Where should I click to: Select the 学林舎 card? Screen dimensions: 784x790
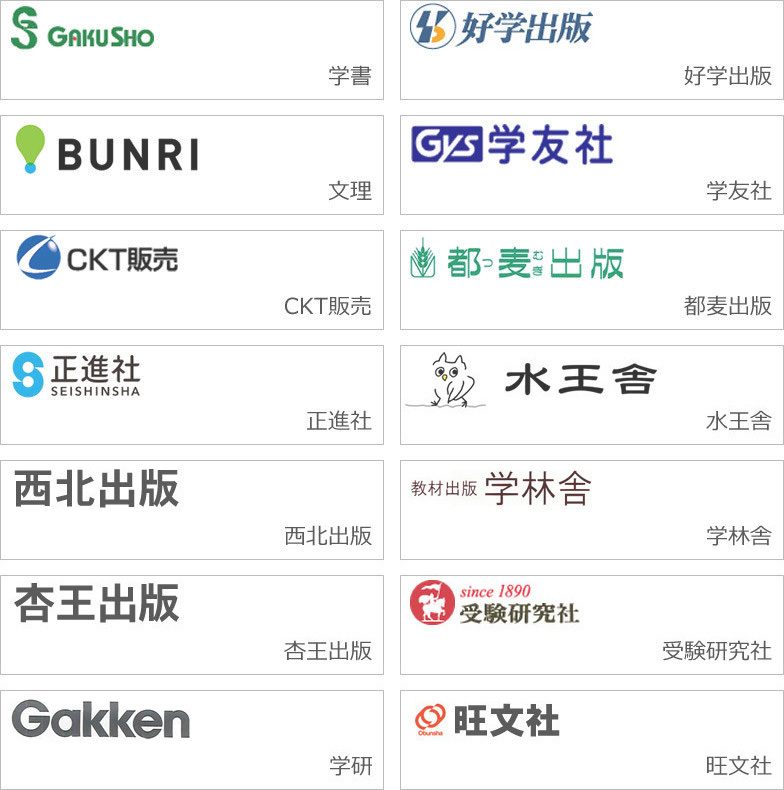[591, 510]
